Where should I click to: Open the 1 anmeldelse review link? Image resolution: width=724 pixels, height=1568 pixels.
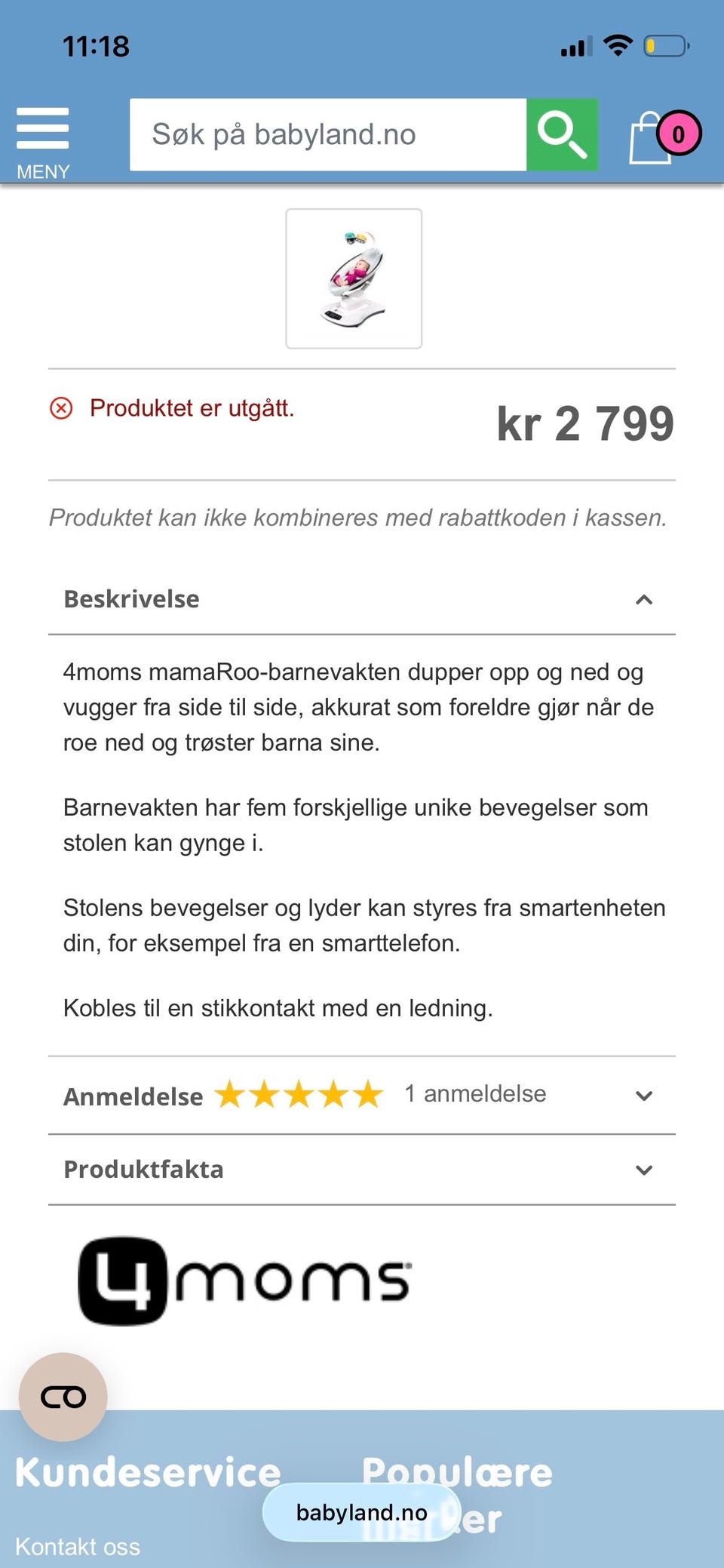pos(475,1093)
